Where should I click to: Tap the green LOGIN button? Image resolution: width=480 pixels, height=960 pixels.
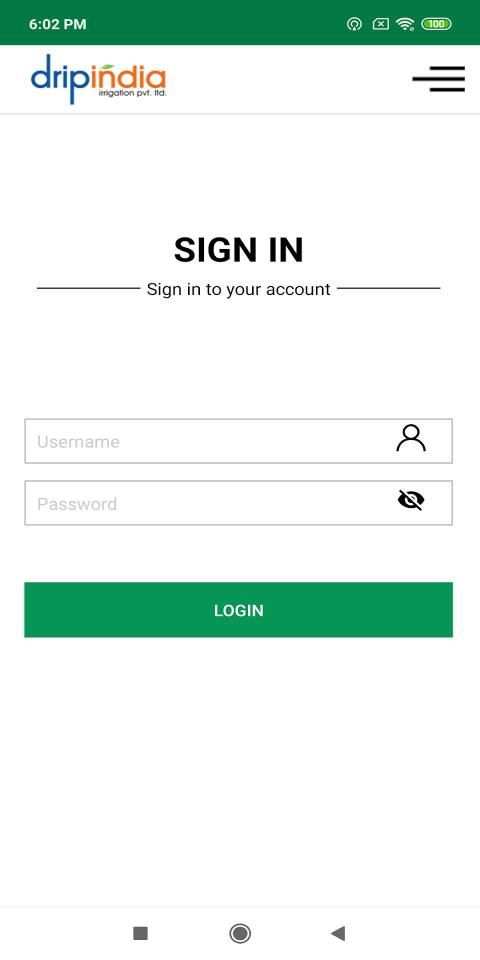click(238, 610)
